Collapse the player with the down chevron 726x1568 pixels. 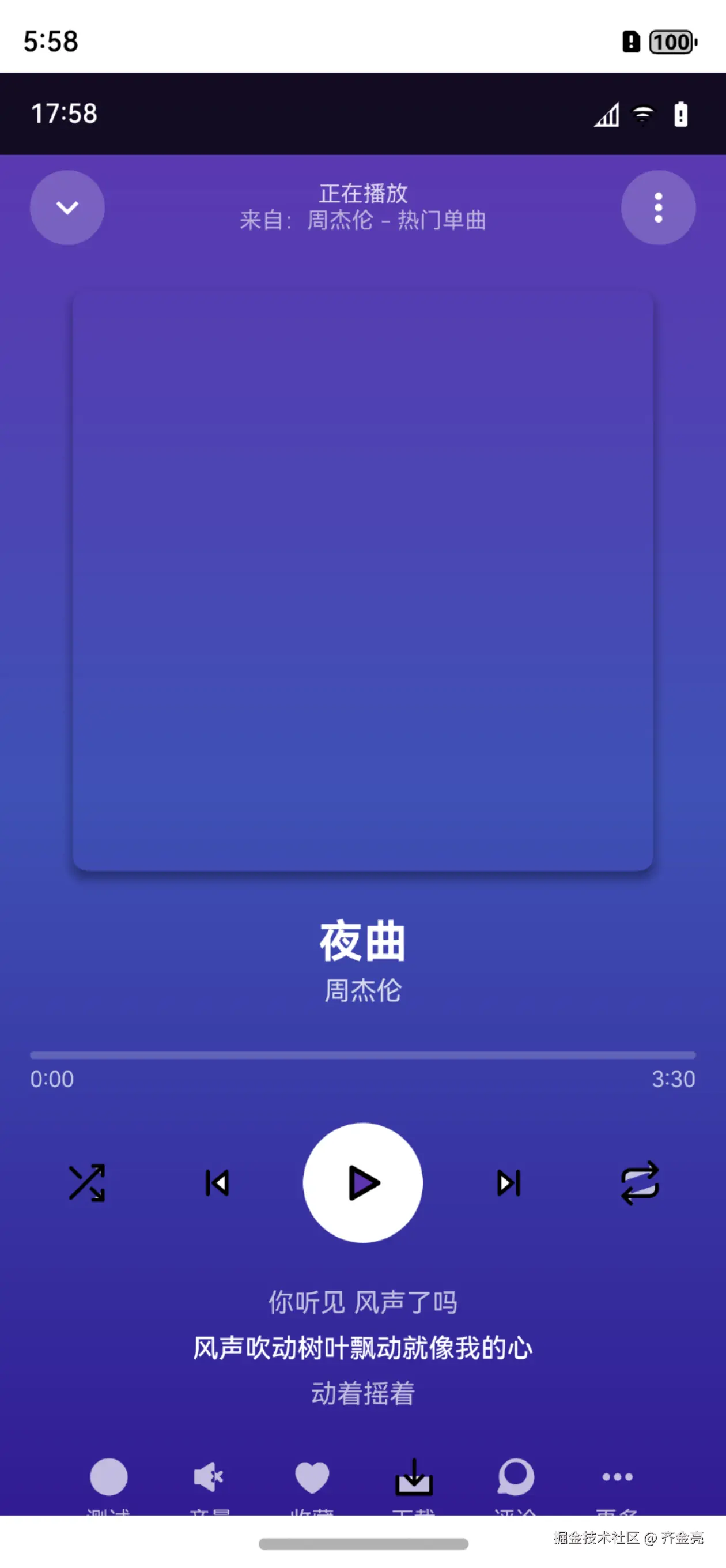click(x=67, y=207)
